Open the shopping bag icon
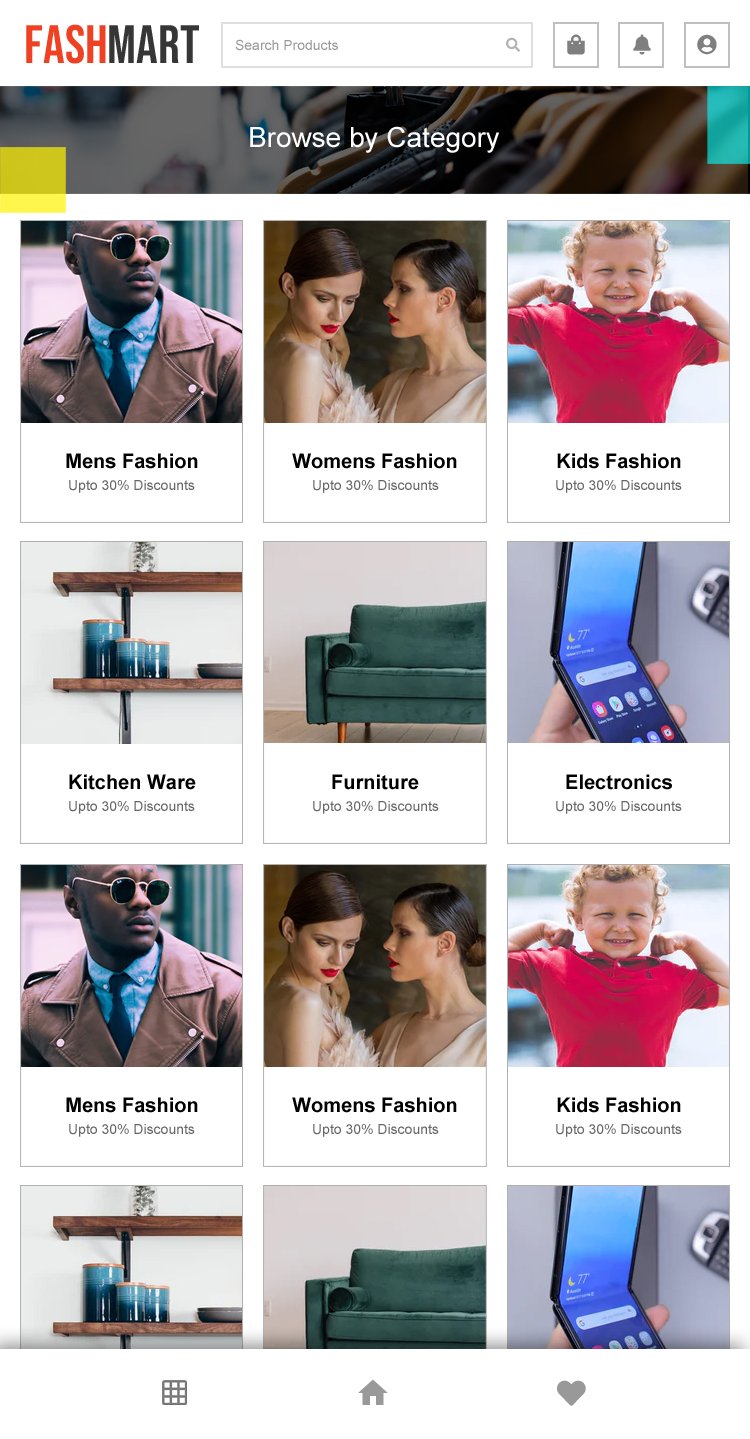This screenshot has width=750, height=1439. coord(576,45)
